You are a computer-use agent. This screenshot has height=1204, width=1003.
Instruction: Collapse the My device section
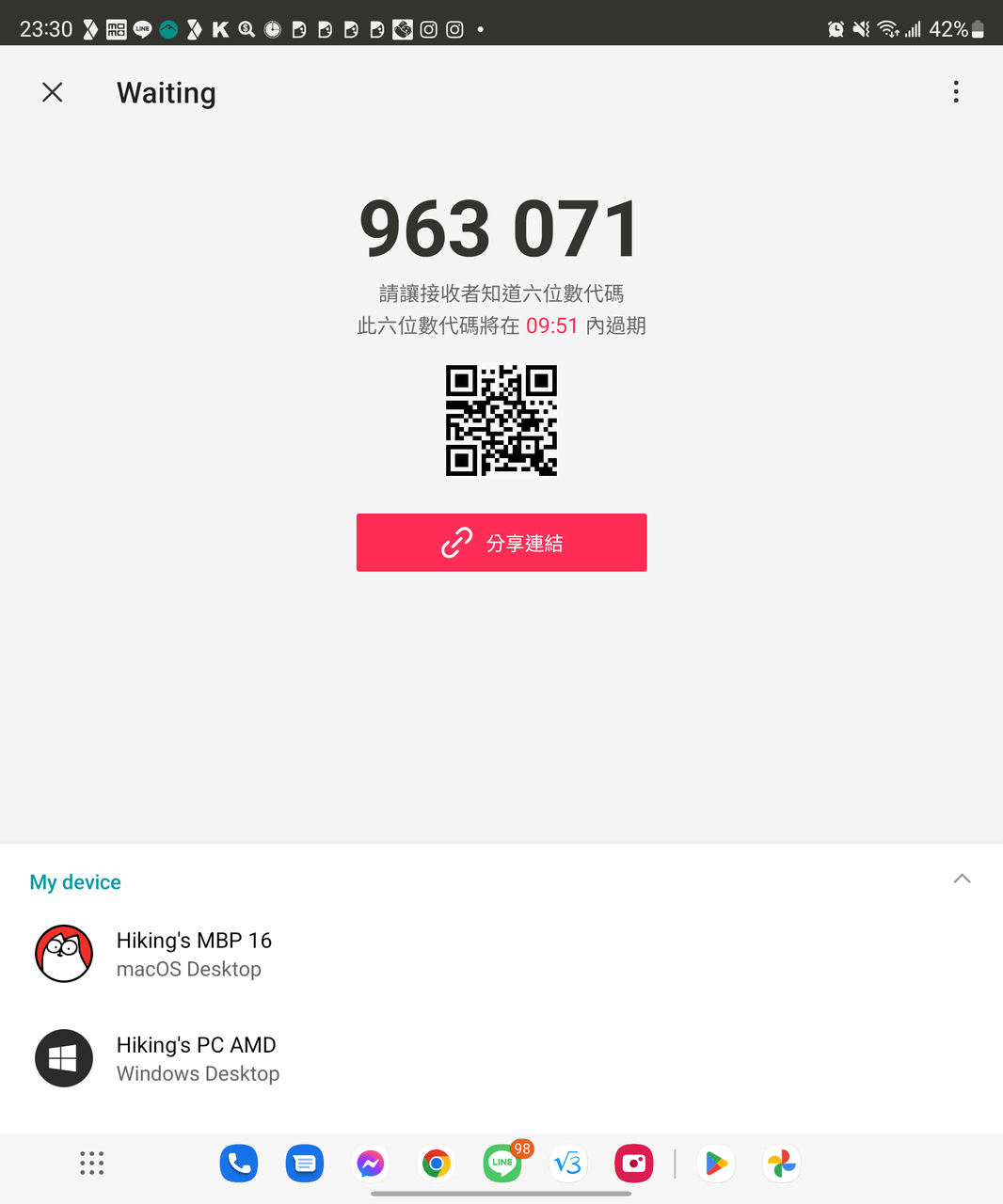click(962, 879)
